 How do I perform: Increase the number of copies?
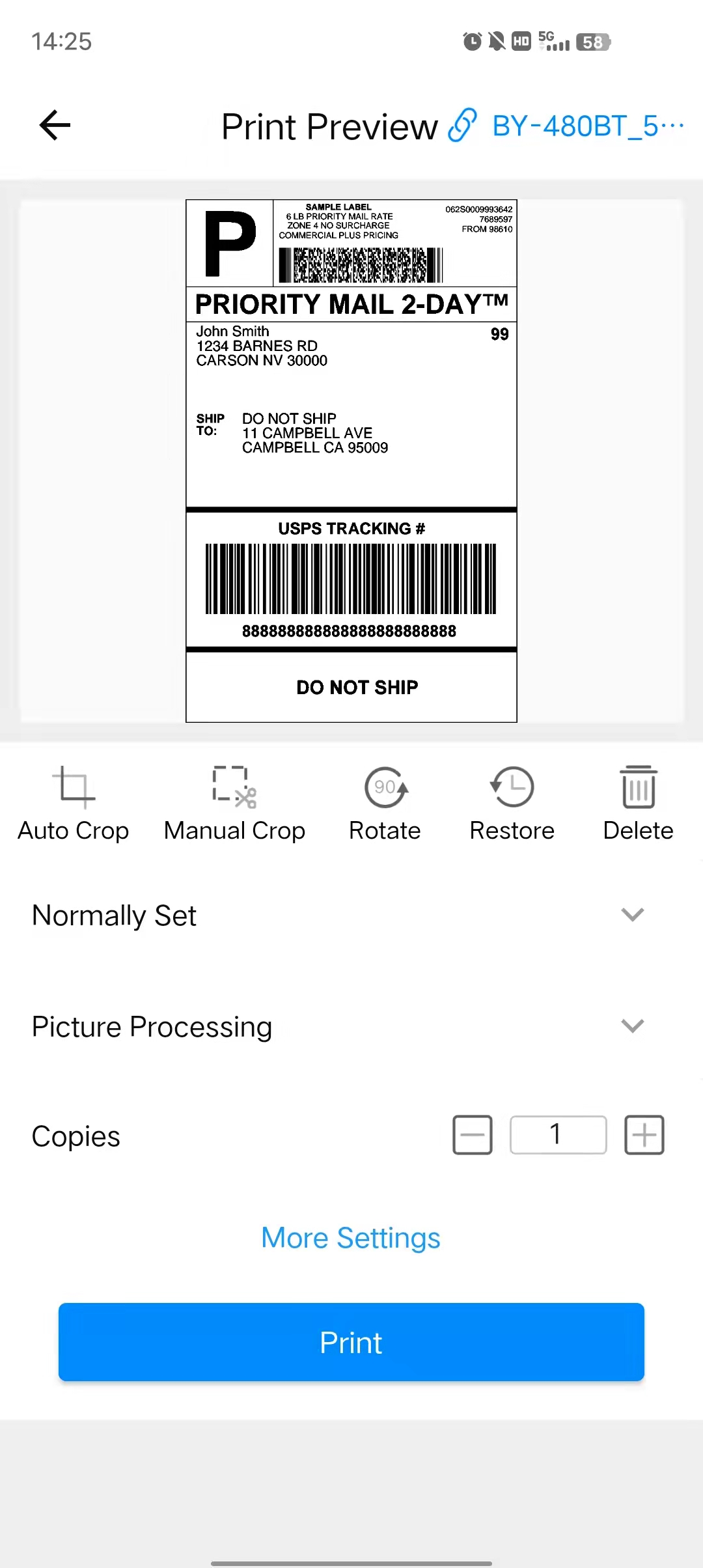[x=644, y=1135]
